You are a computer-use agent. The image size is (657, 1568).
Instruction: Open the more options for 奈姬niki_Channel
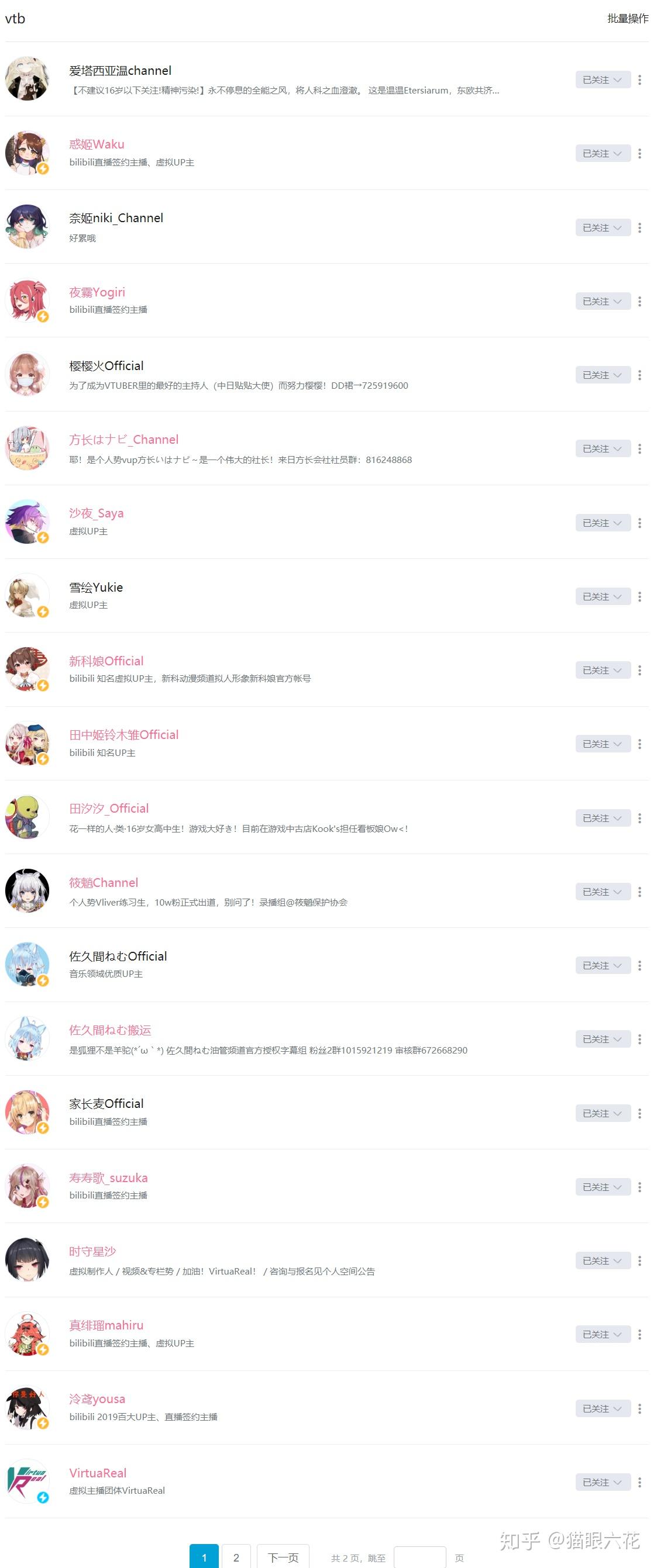[639, 227]
